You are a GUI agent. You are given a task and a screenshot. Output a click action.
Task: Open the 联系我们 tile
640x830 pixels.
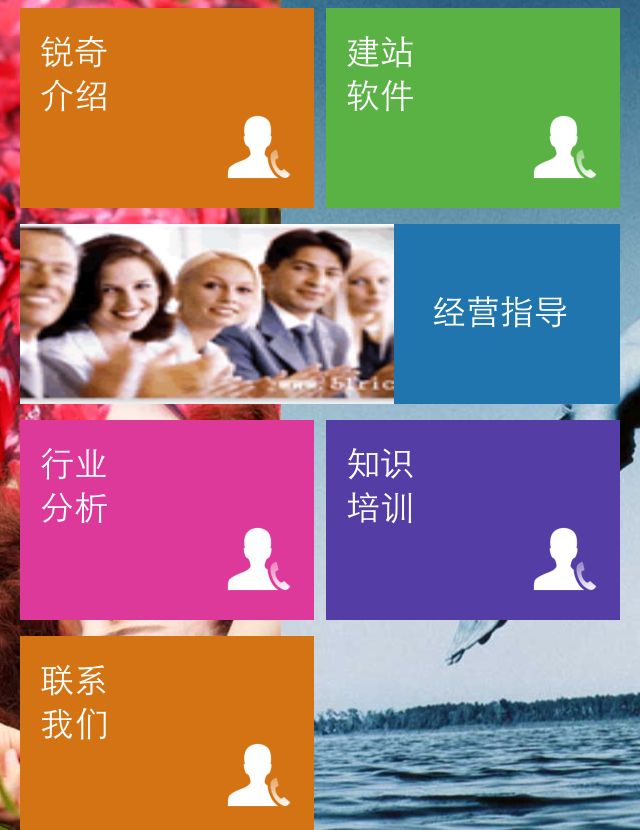[166, 732]
